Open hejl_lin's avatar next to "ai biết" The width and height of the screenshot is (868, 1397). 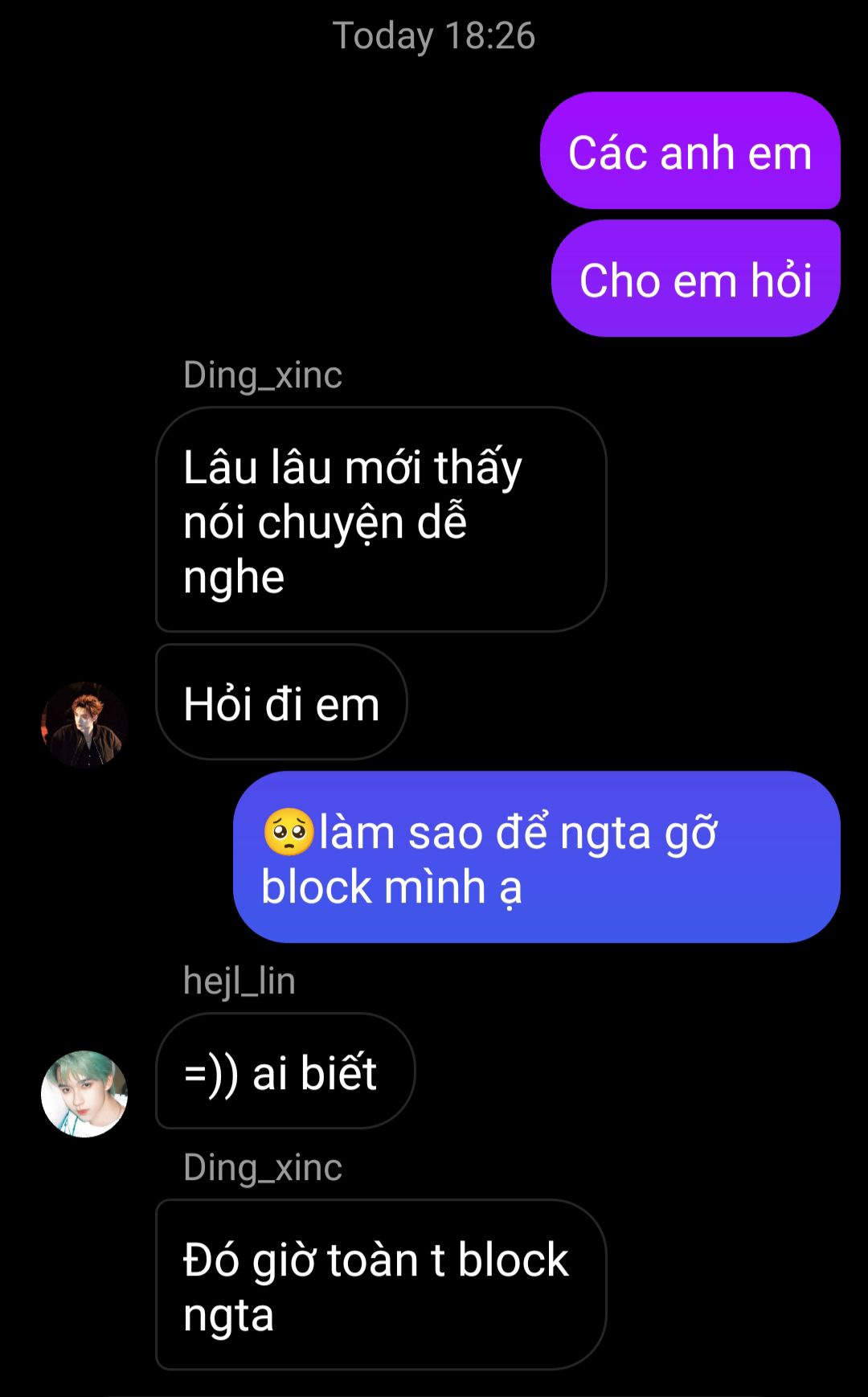[x=84, y=1093]
